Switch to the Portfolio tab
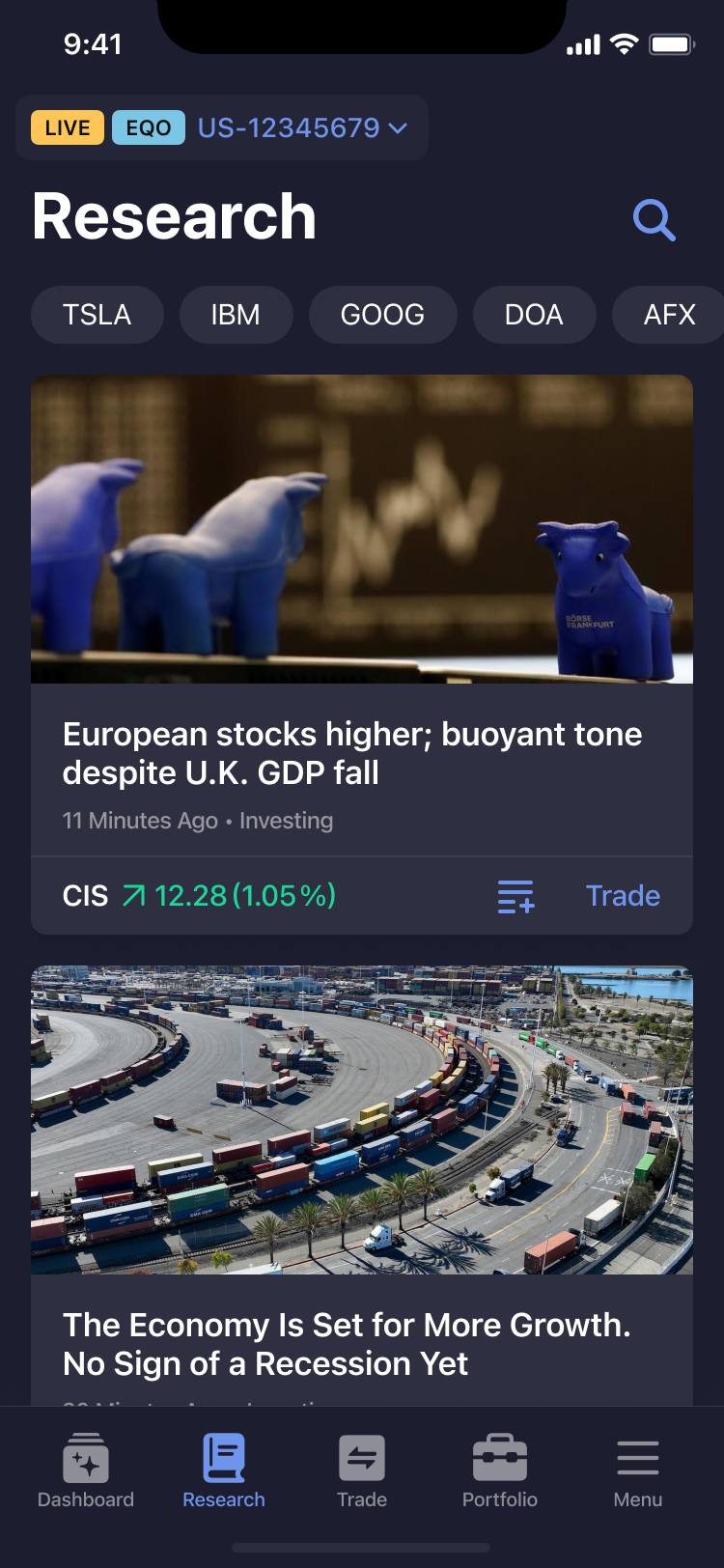Screen dimensions: 724x1568 (500, 1471)
